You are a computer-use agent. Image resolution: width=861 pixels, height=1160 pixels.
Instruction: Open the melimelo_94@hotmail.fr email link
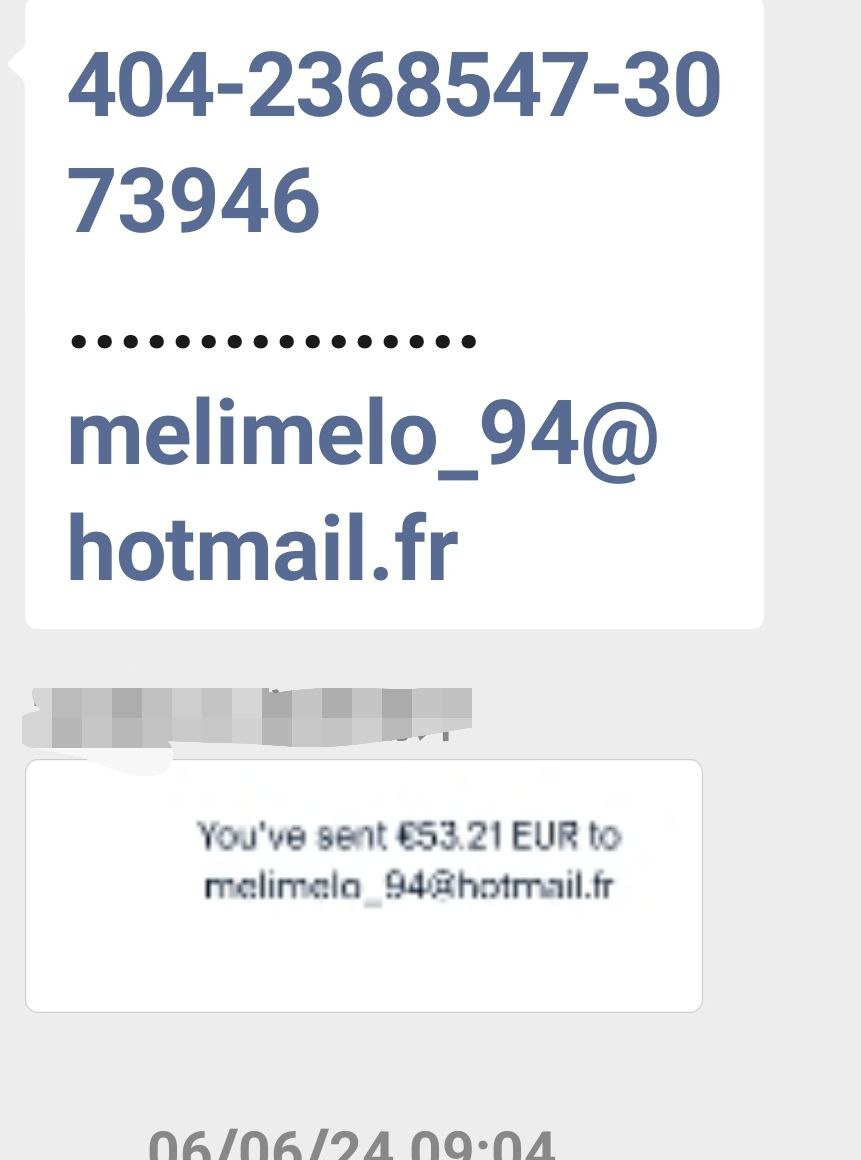click(x=362, y=492)
